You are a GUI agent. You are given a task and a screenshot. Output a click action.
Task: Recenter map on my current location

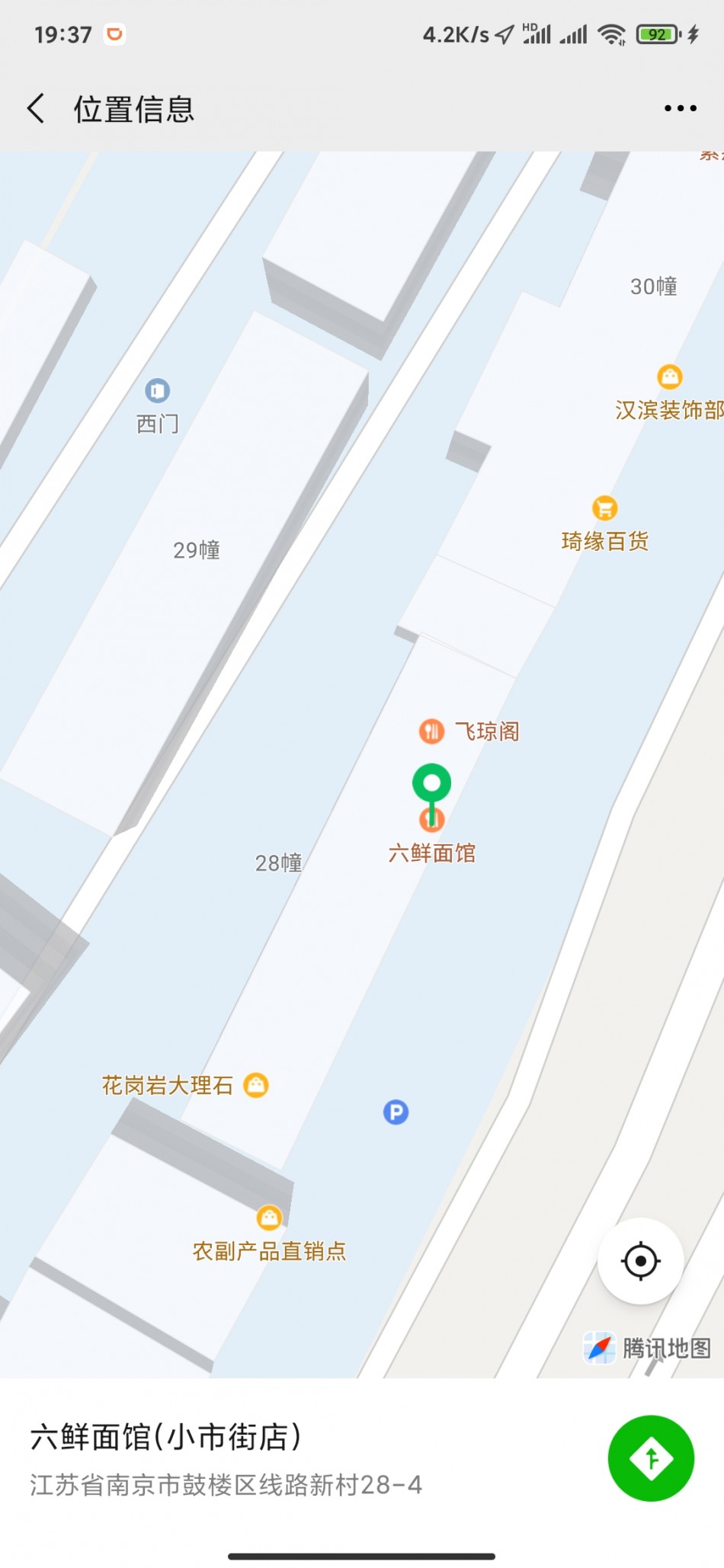pyautogui.click(x=640, y=1261)
